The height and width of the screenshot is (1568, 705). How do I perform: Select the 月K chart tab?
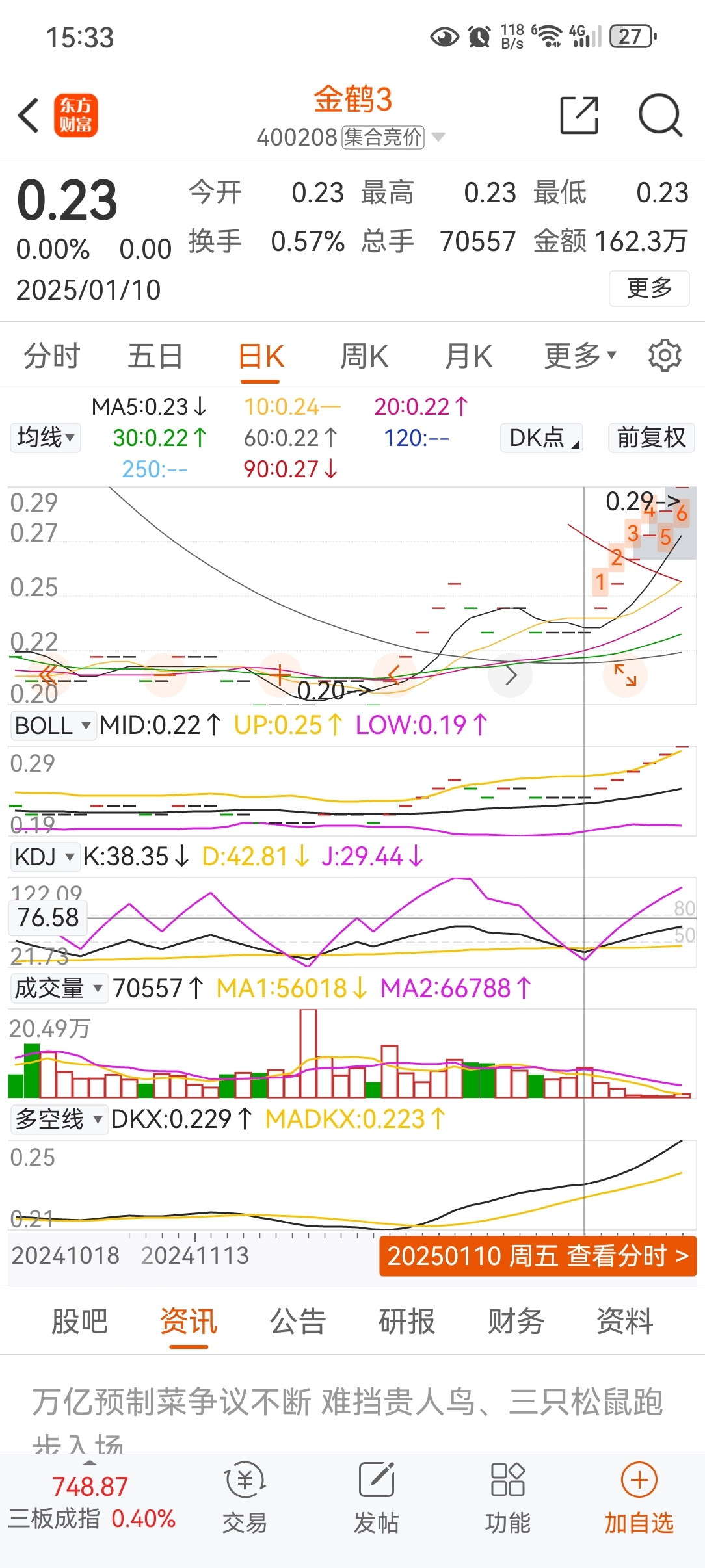click(468, 356)
